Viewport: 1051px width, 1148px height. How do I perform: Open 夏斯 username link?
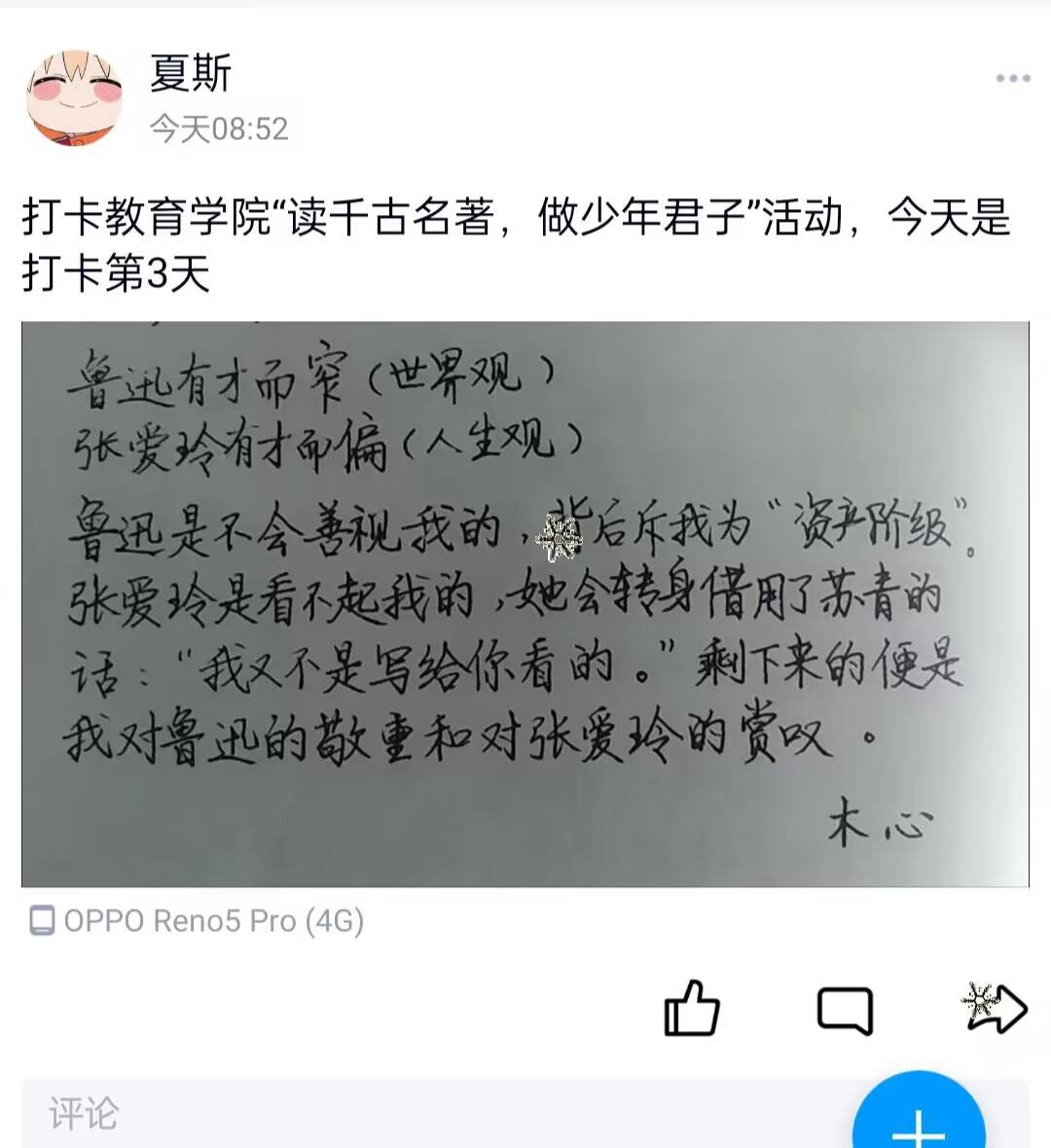click(191, 74)
